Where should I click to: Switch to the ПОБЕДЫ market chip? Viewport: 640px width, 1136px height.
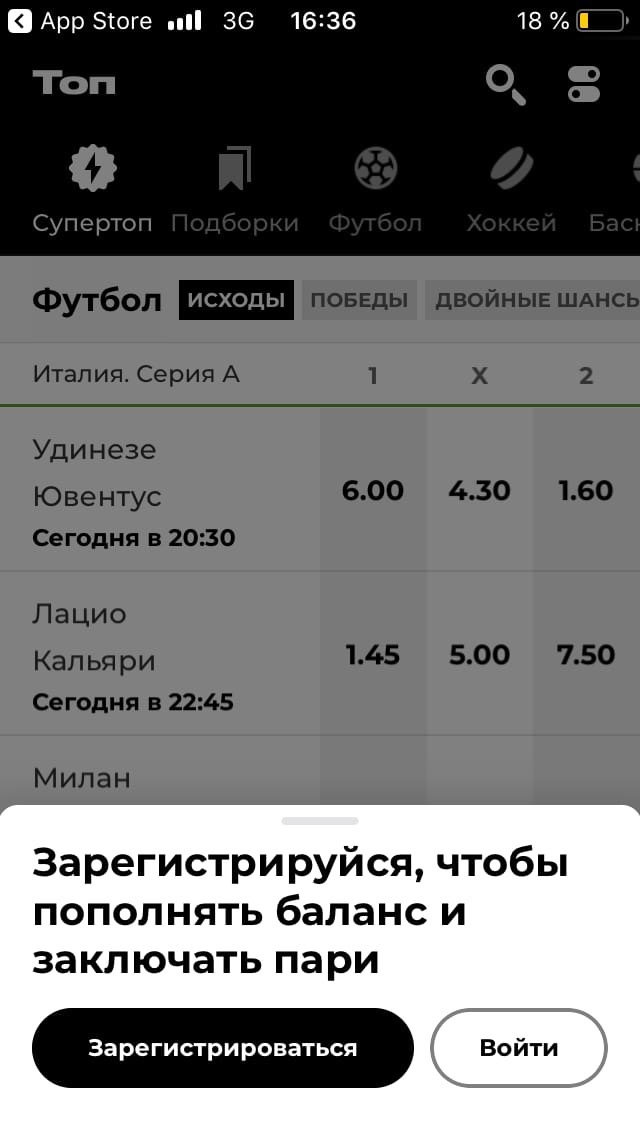pyautogui.click(x=359, y=300)
